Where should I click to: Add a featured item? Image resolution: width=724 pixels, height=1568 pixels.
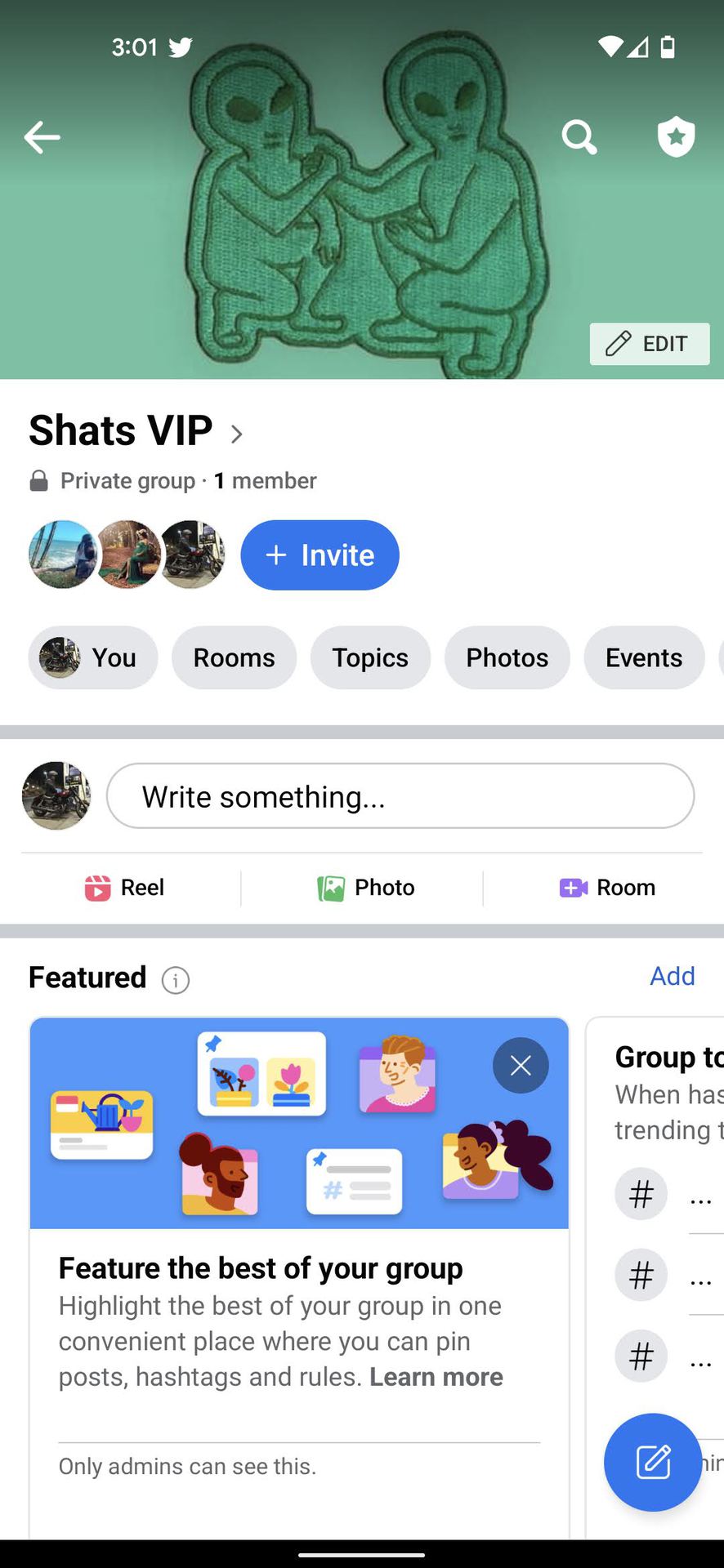(672, 976)
